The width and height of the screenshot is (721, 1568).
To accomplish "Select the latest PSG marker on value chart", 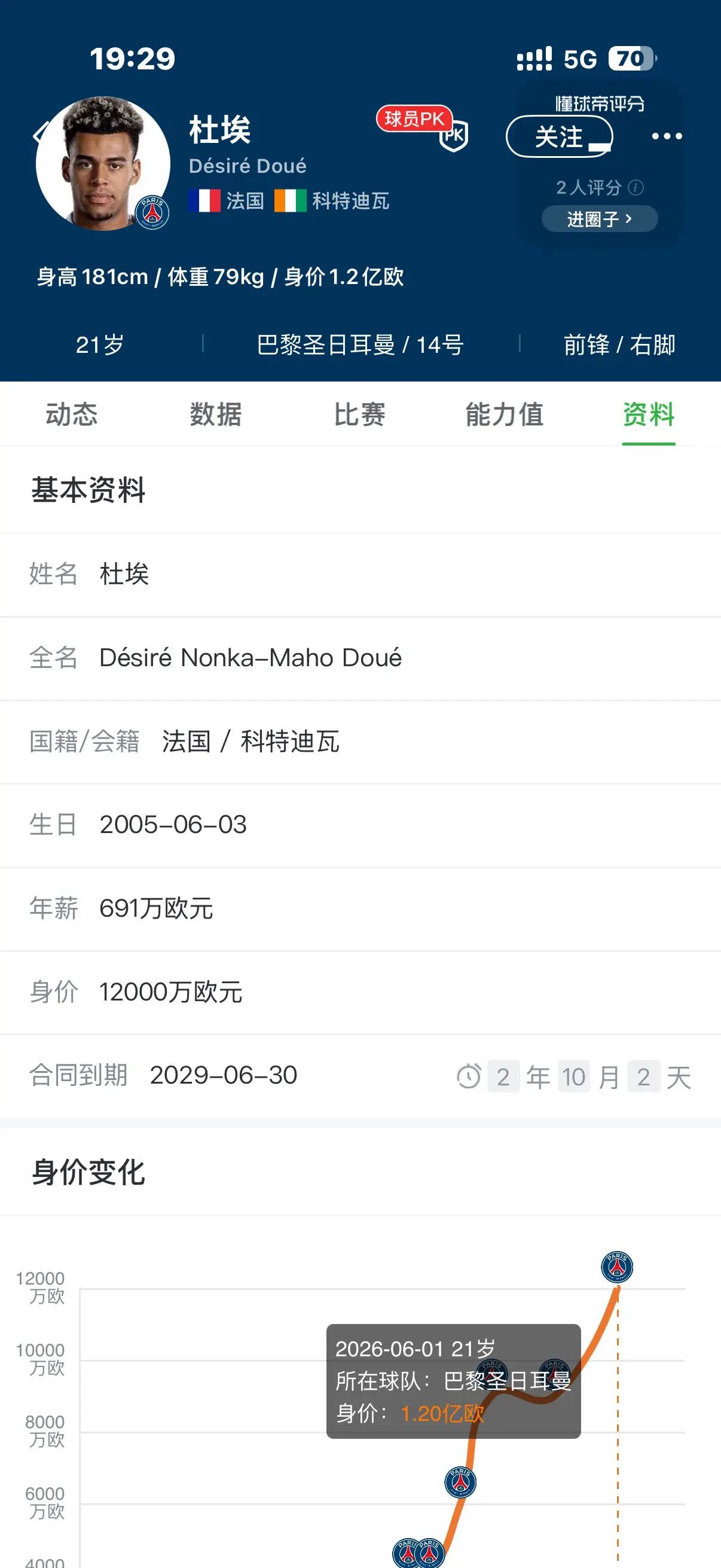I will (x=617, y=1267).
